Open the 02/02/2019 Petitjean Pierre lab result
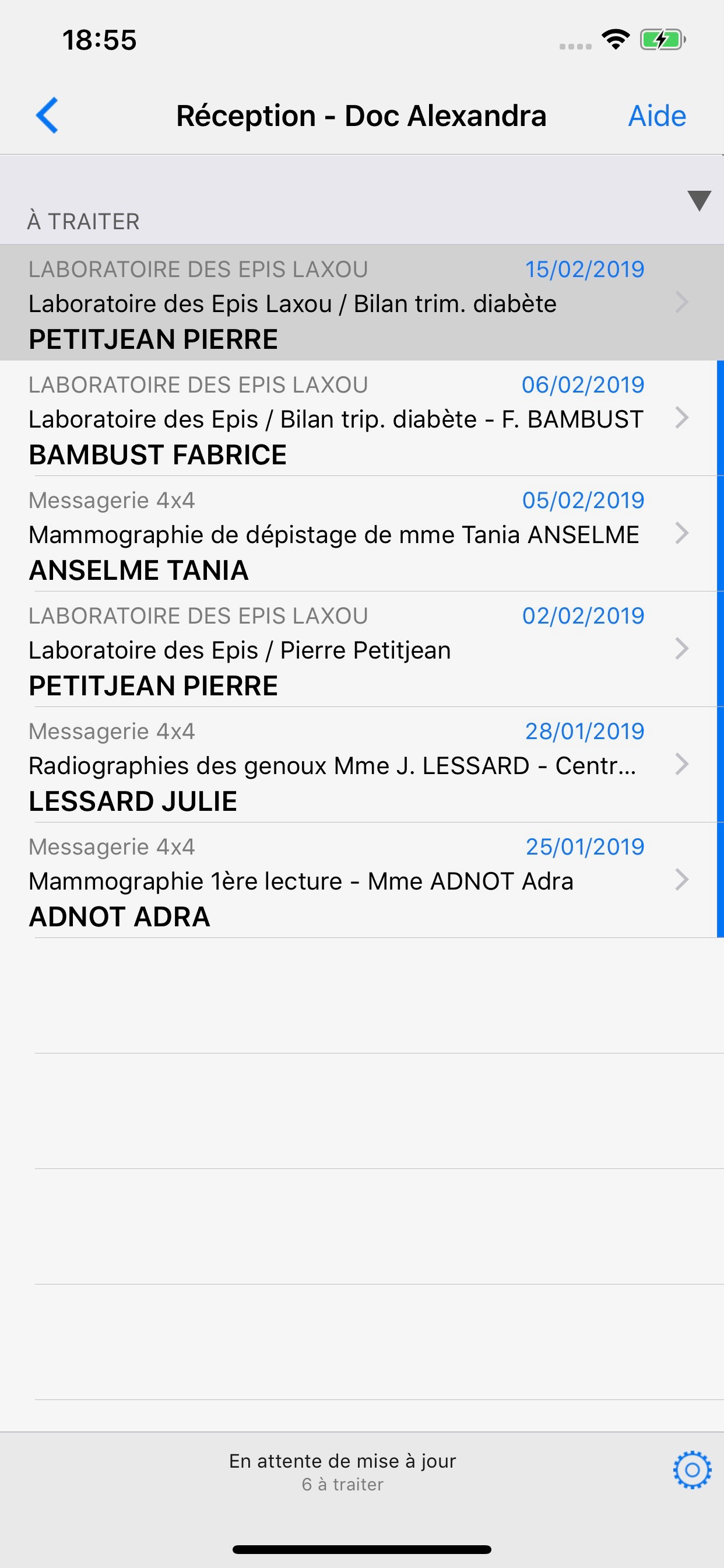Image resolution: width=724 pixels, height=1568 pixels. point(362,649)
